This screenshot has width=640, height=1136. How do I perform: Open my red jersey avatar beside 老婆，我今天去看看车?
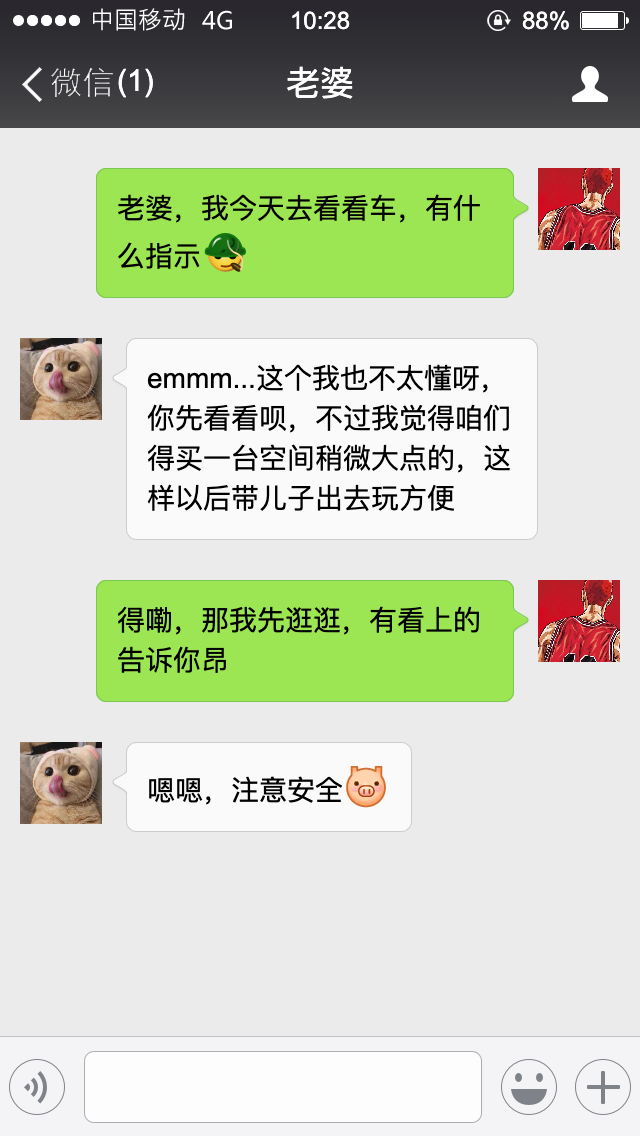pos(579,209)
